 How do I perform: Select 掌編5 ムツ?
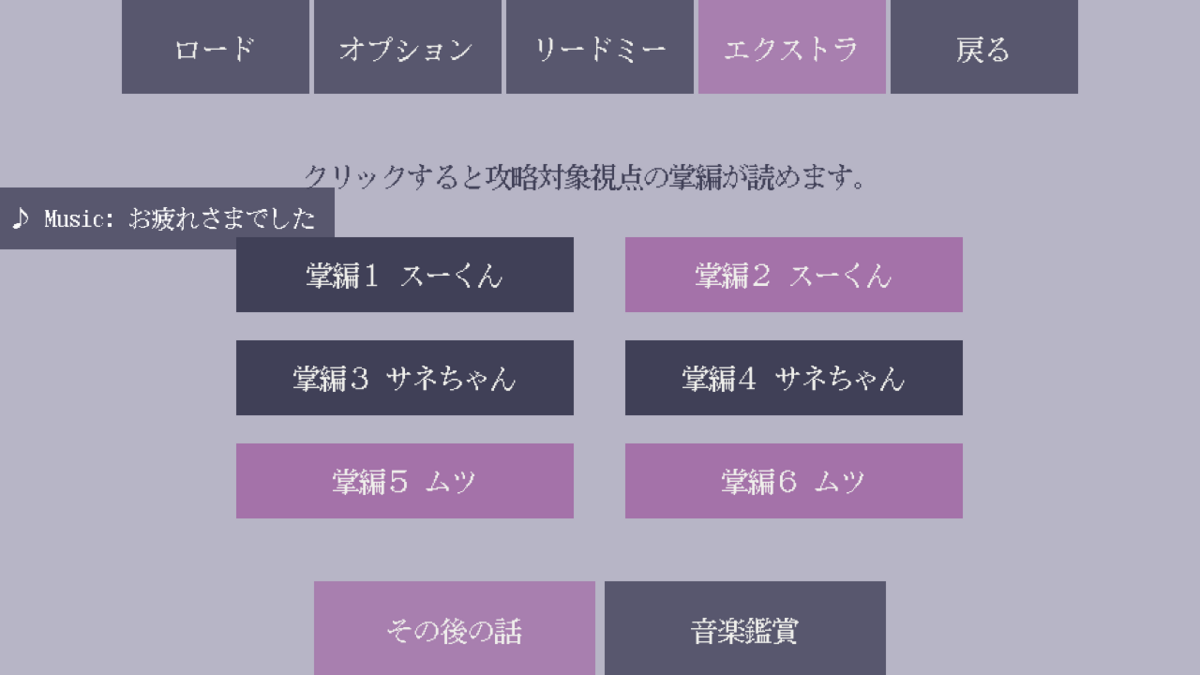[x=405, y=481]
